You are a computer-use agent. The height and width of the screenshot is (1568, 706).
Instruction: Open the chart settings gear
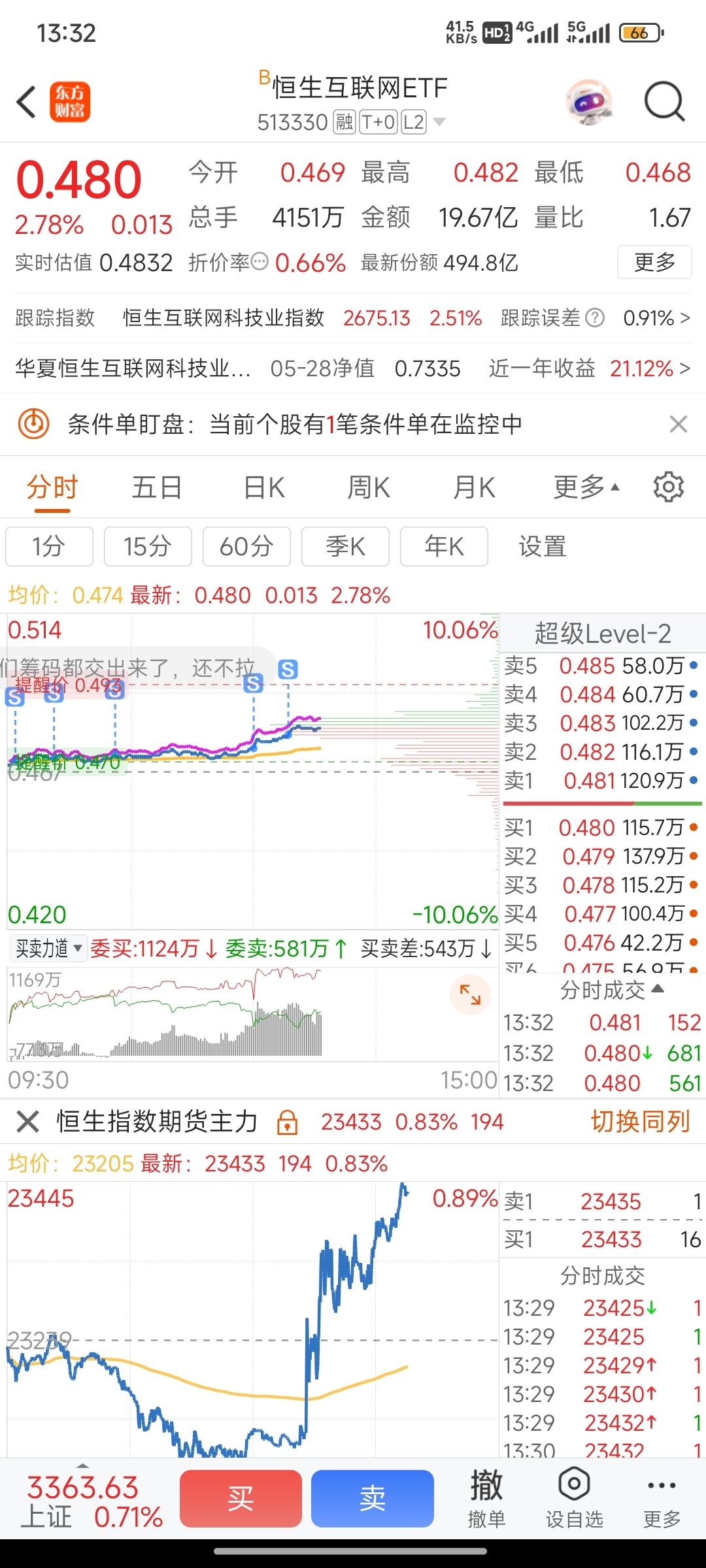(668, 487)
